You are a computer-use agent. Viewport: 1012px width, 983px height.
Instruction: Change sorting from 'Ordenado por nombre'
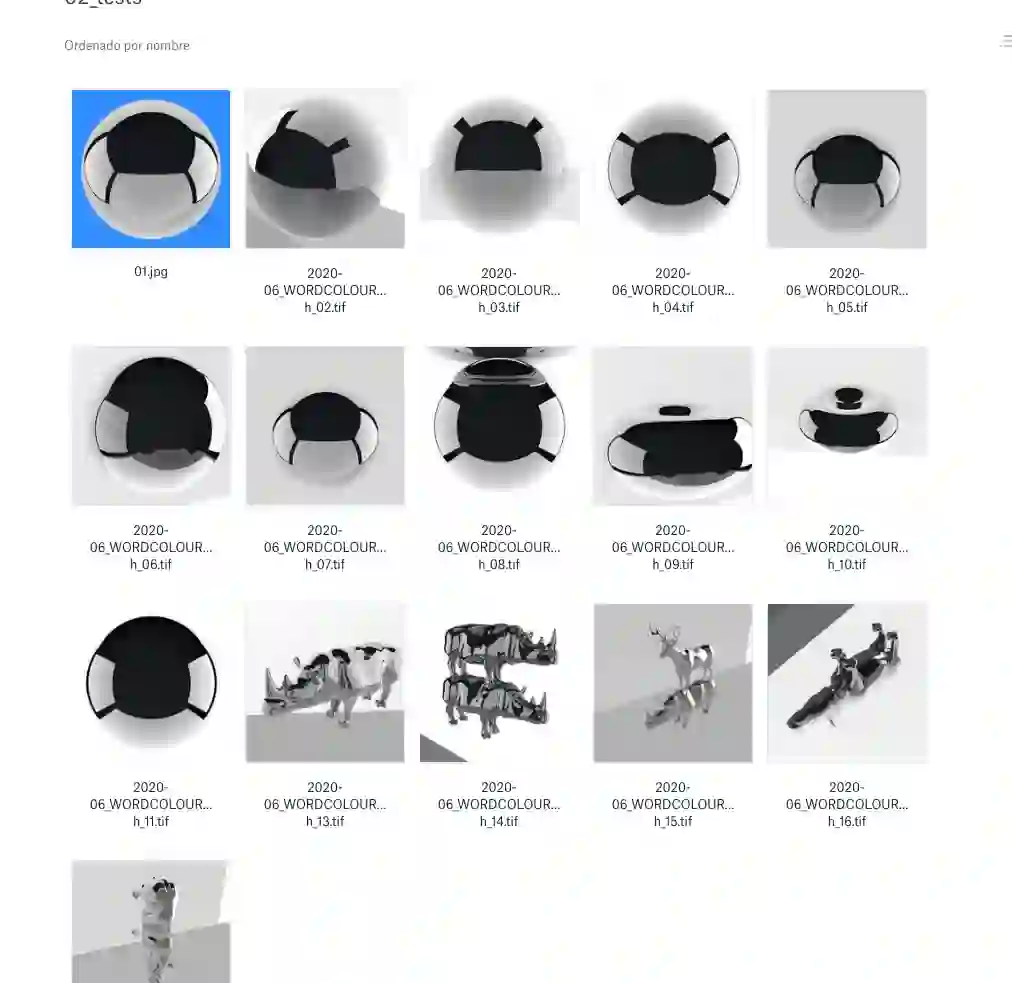(x=127, y=46)
